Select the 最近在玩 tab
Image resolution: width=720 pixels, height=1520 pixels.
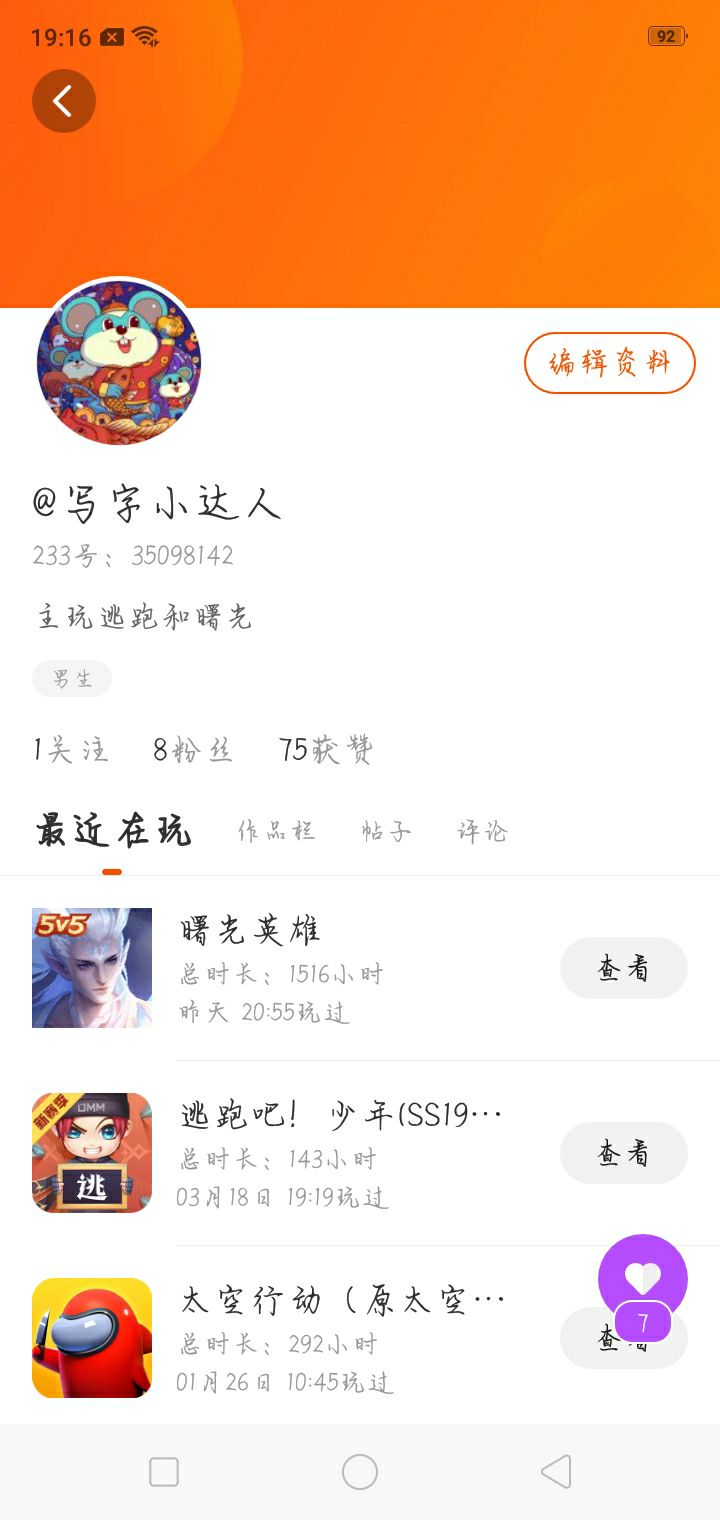[113, 831]
